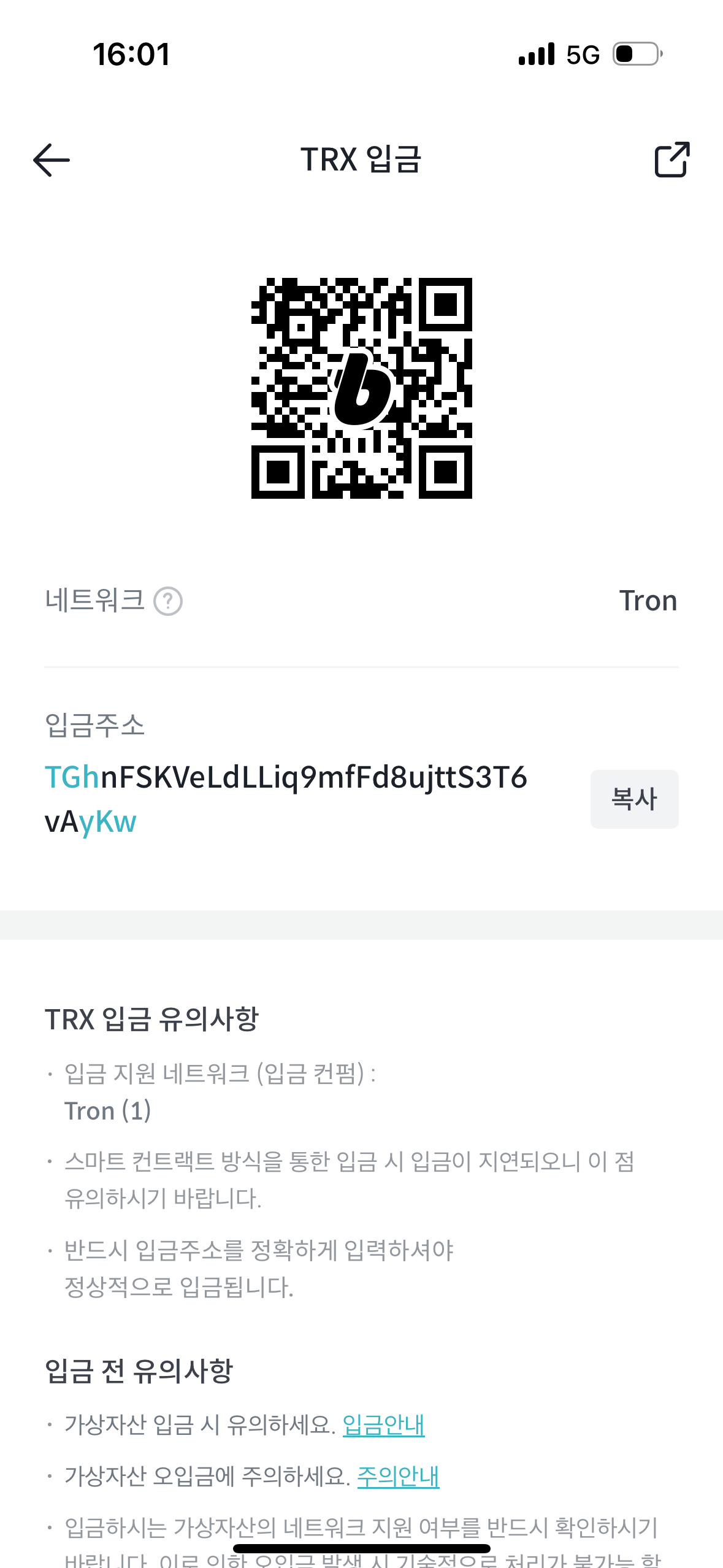
Task: Open the 주의안내 link
Action: pos(398,1477)
